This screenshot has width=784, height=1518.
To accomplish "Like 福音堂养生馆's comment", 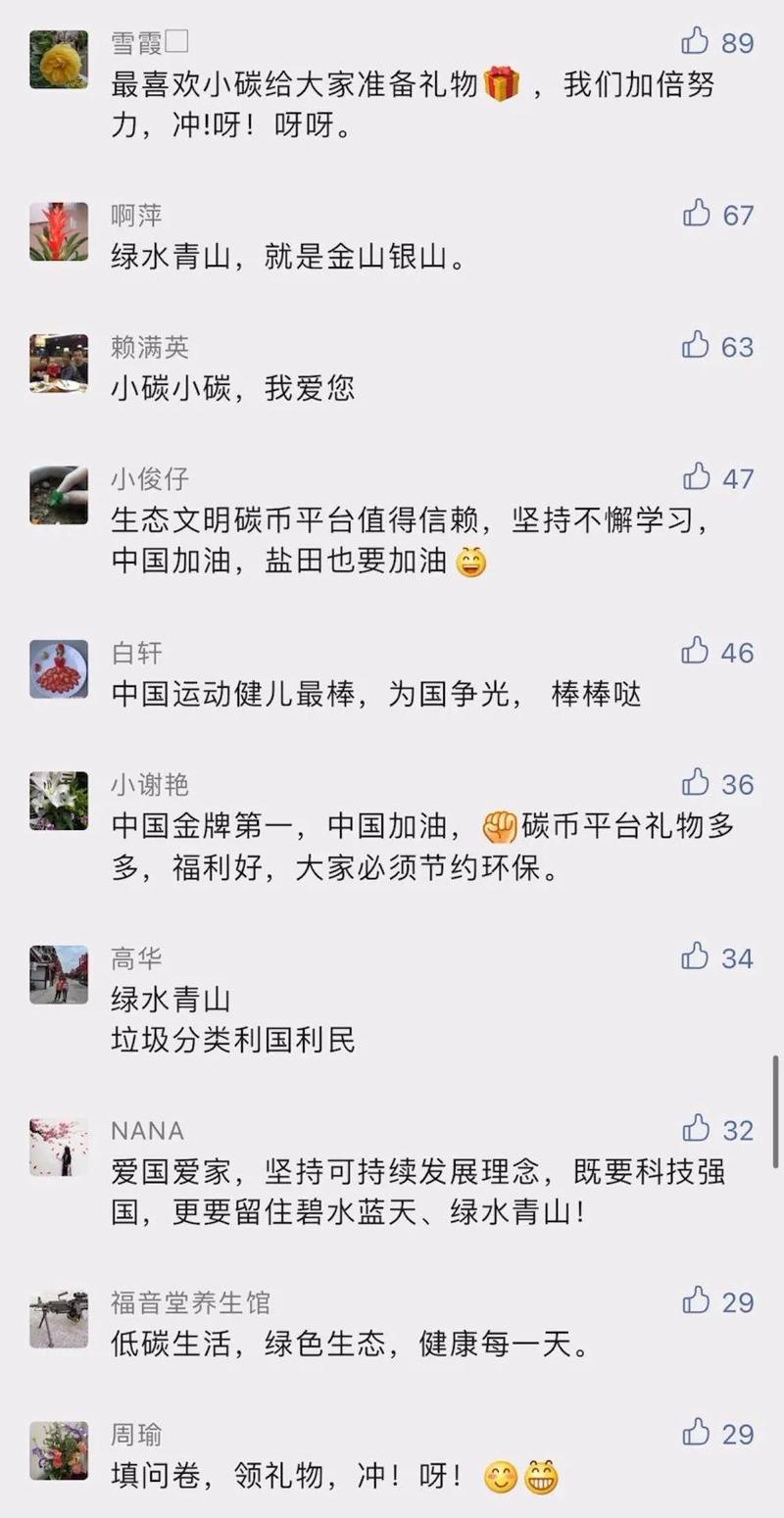I will 696,1301.
